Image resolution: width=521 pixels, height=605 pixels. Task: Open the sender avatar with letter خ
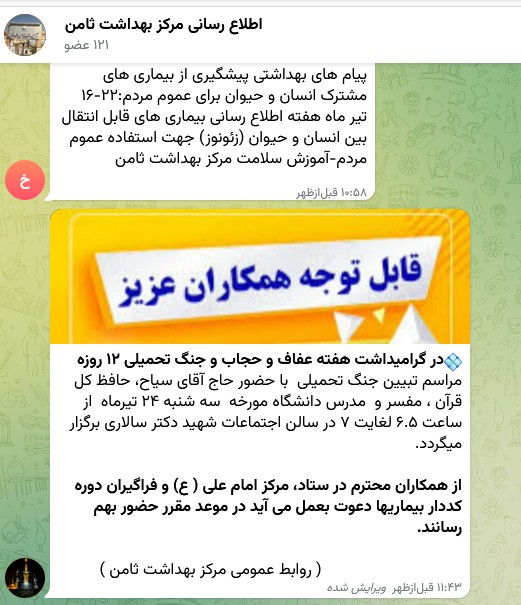pyautogui.click(x=25, y=180)
